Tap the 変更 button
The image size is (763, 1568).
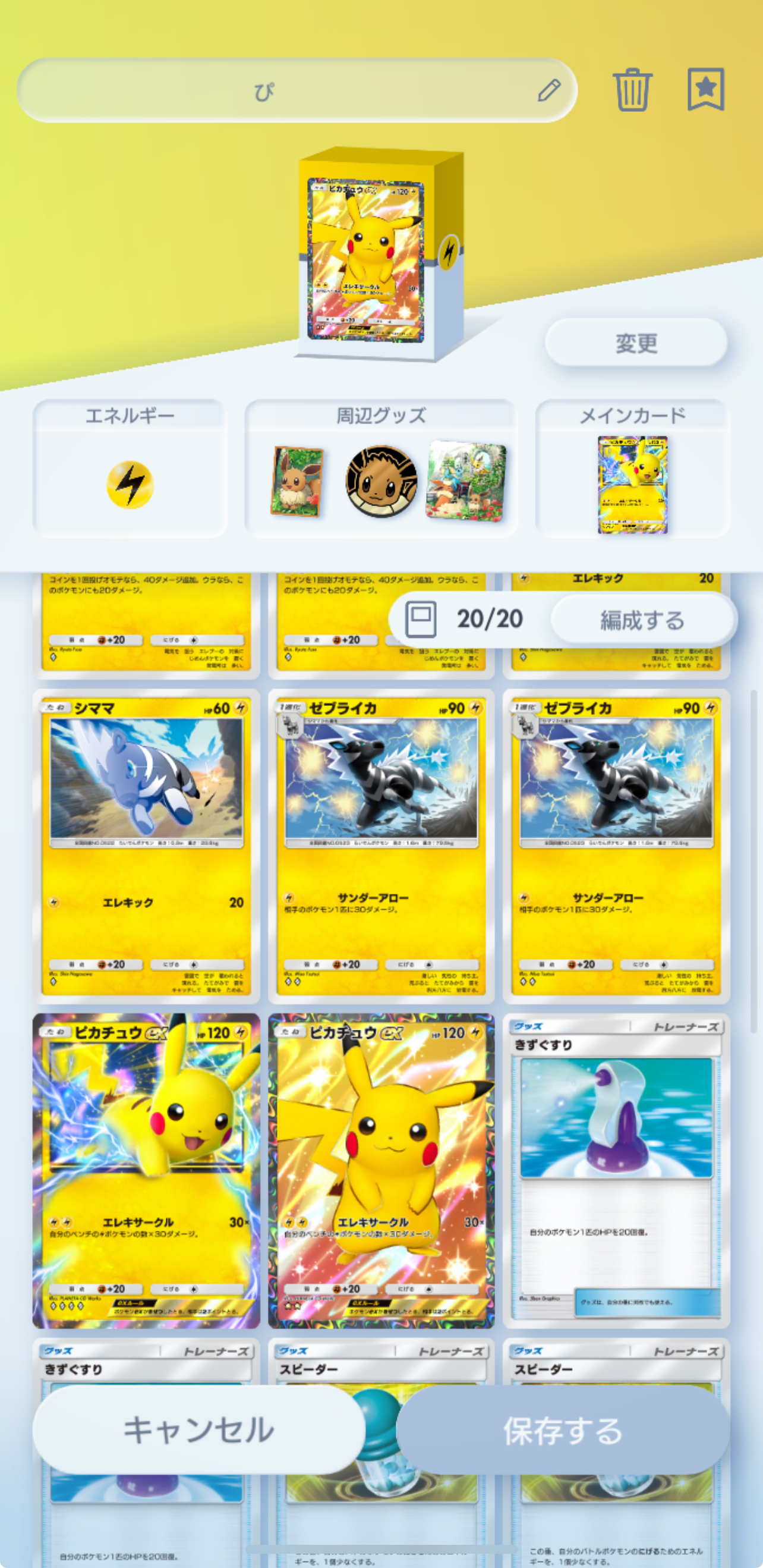point(636,342)
